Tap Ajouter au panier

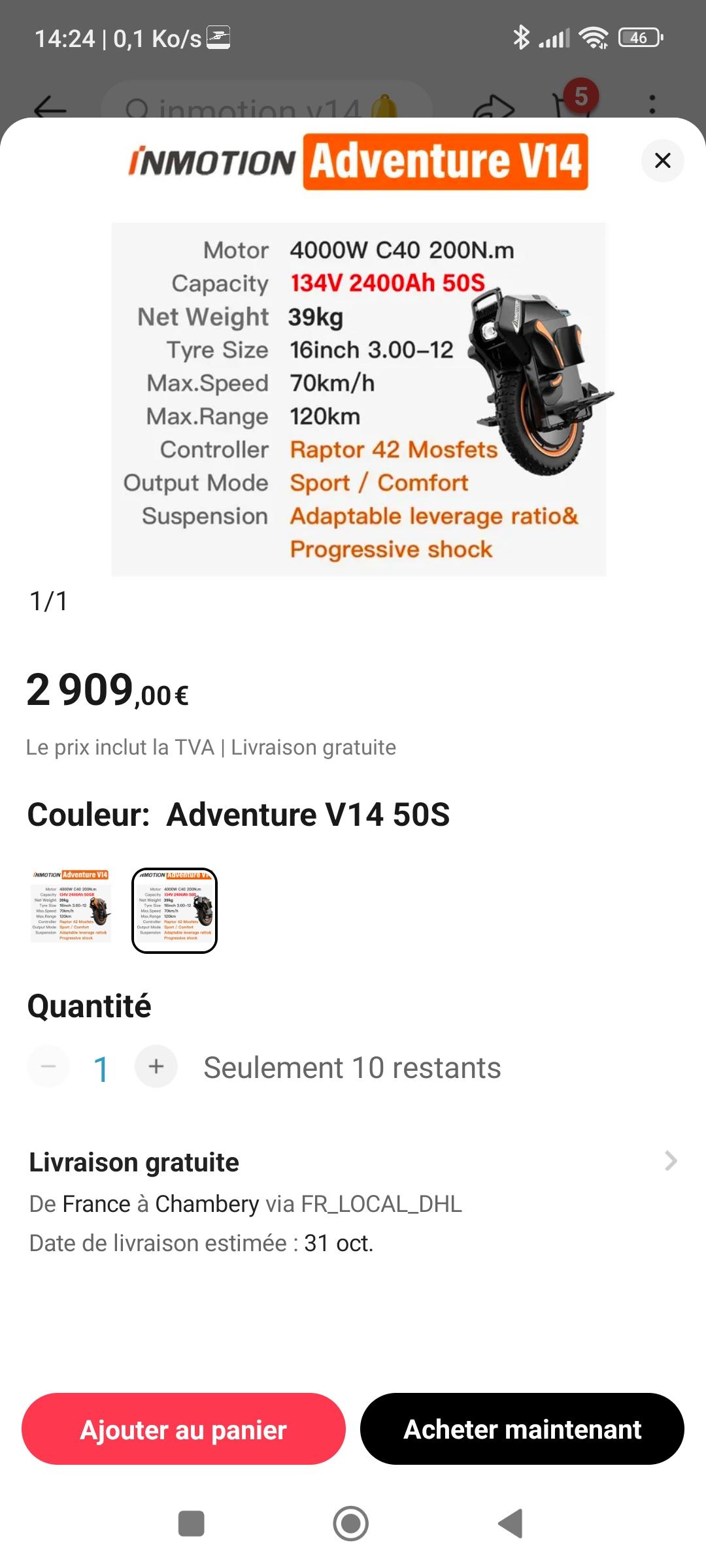184,1429
